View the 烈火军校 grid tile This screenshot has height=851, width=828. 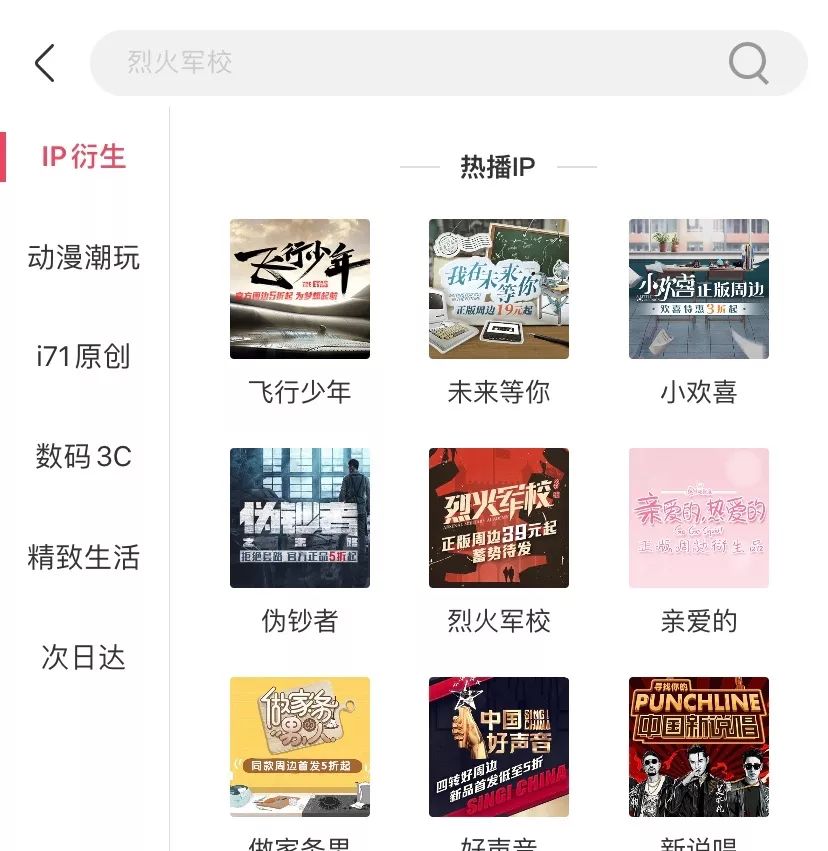click(498, 518)
